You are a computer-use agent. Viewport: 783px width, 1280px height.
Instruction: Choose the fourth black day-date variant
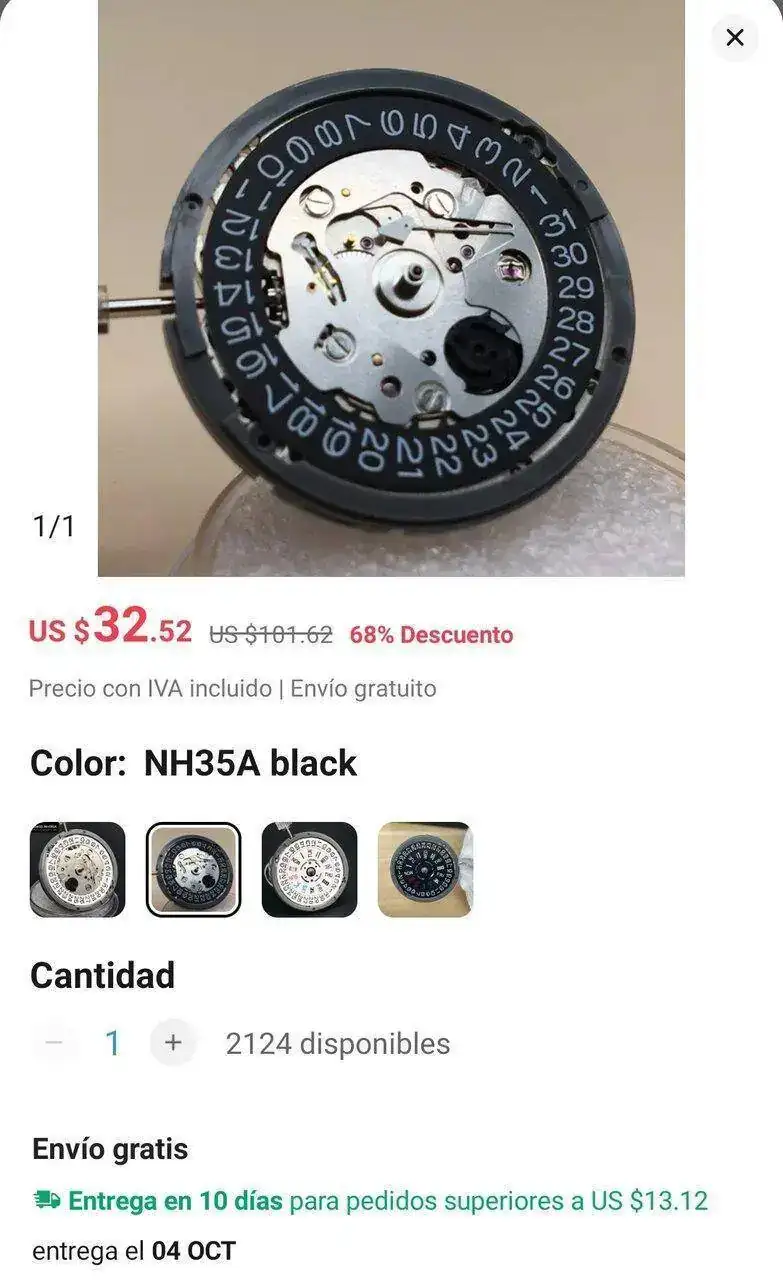click(425, 869)
